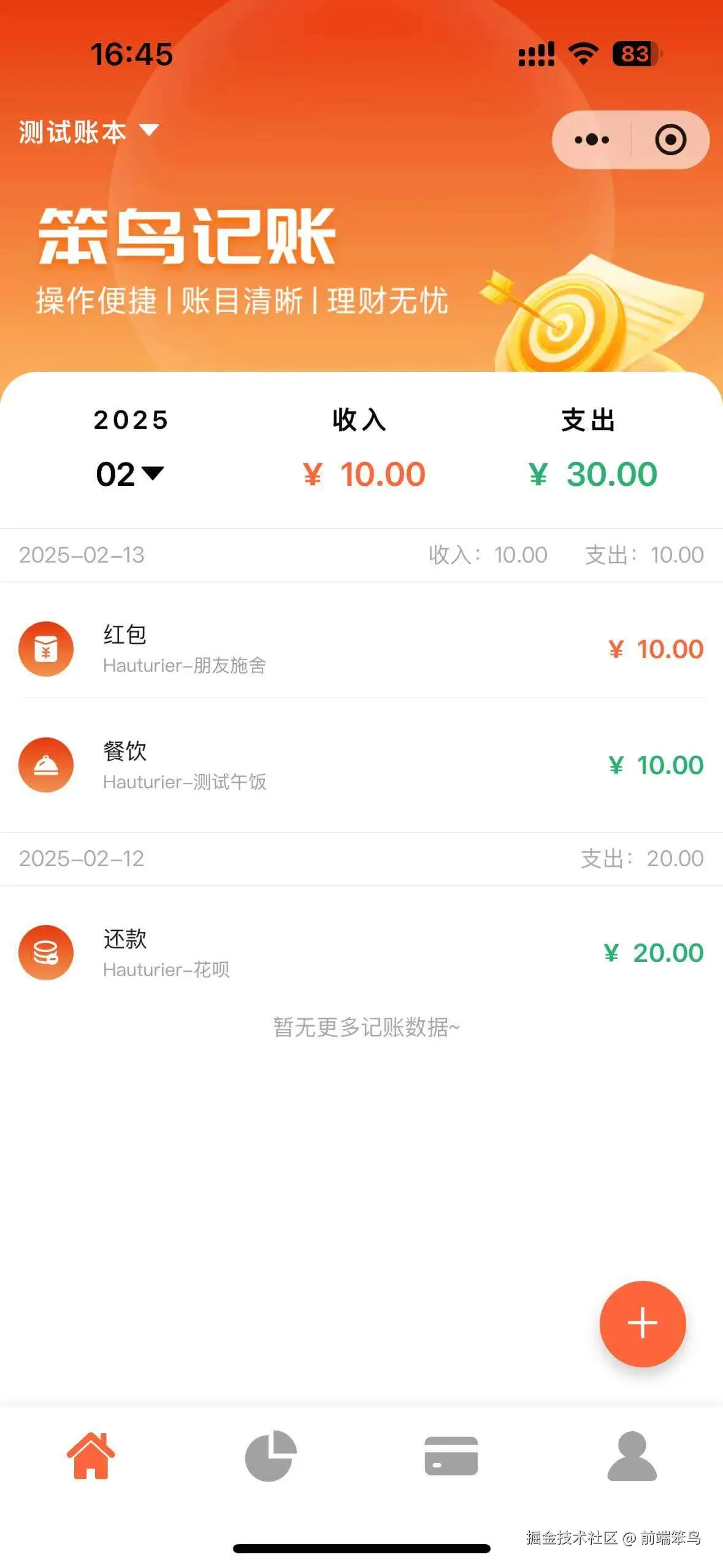
Task: Switch to the profile tab
Action: [632, 1455]
